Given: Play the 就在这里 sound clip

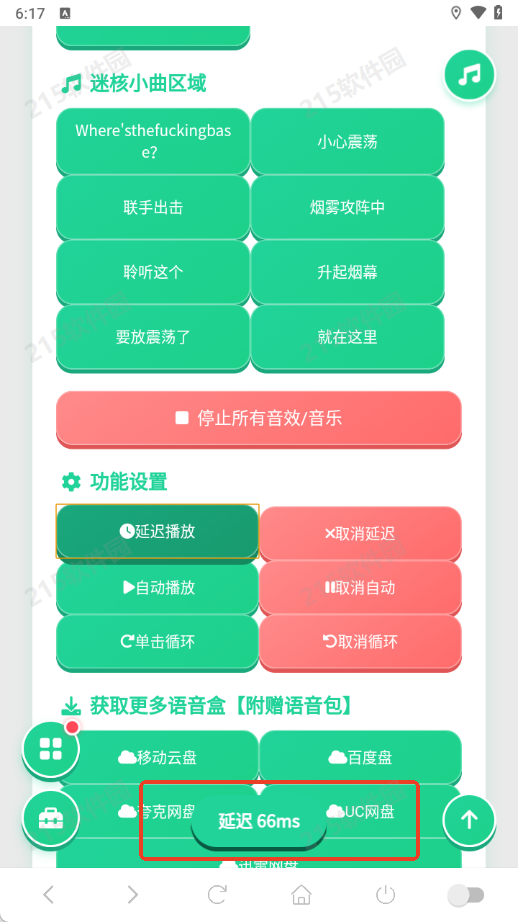Looking at the screenshot, I should pos(347,338).
